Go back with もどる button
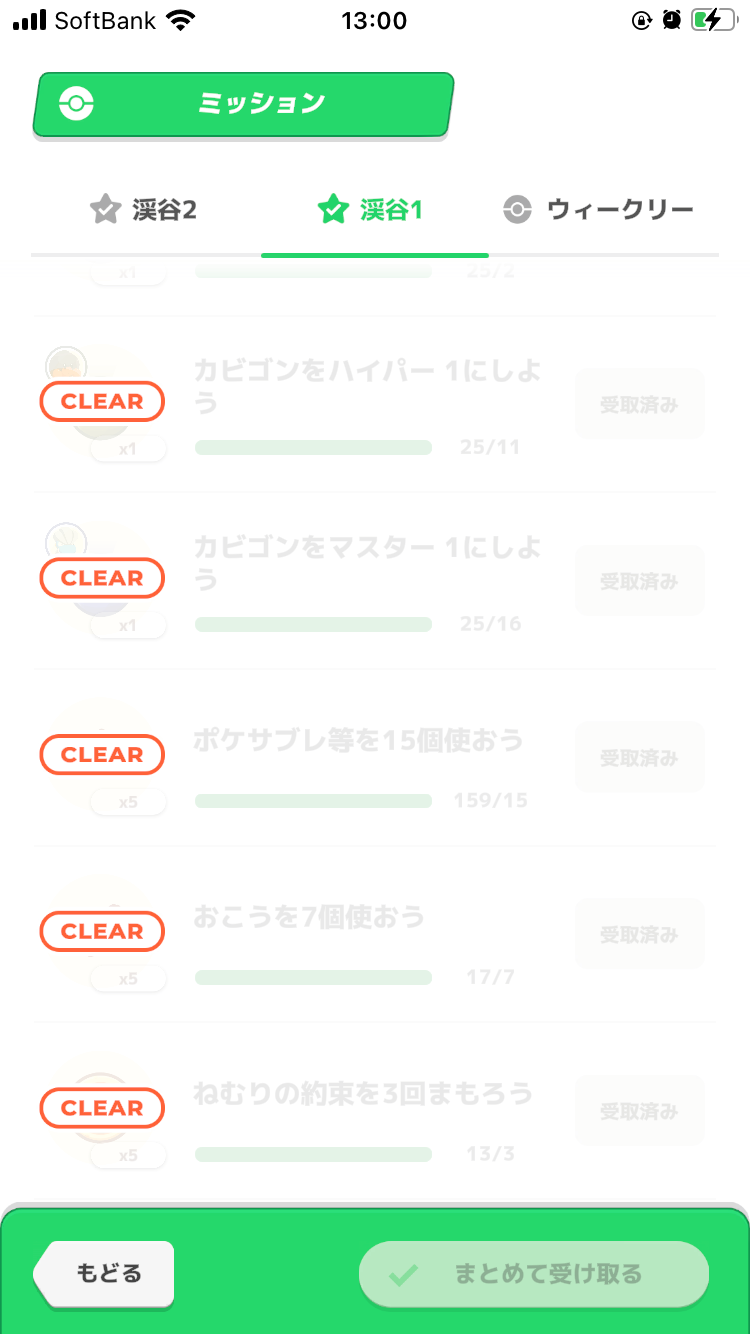Screen dimensions: 750x1334 106,1274
